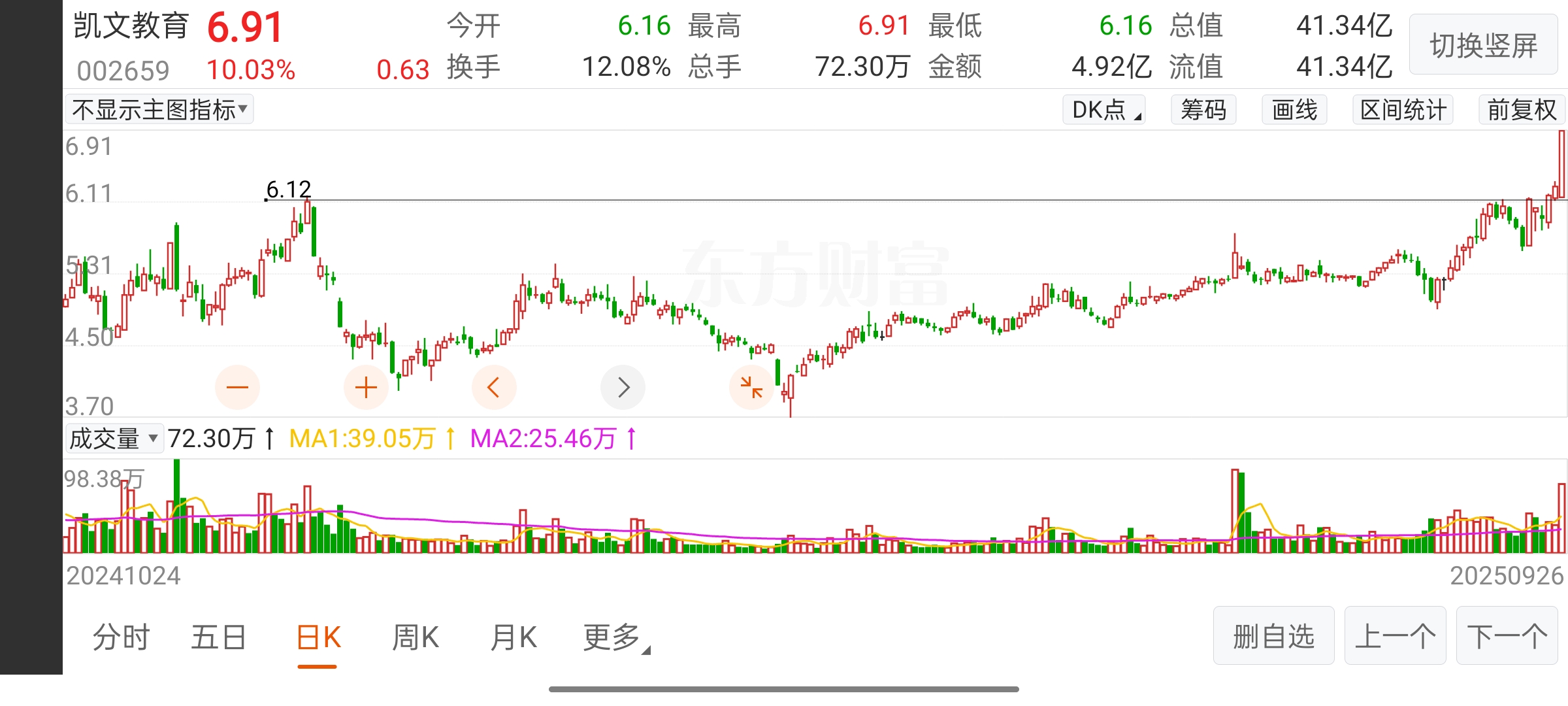1568x706 pixels.
Task: Switch to the 周K tab
Action: click(x=416, y=637)
